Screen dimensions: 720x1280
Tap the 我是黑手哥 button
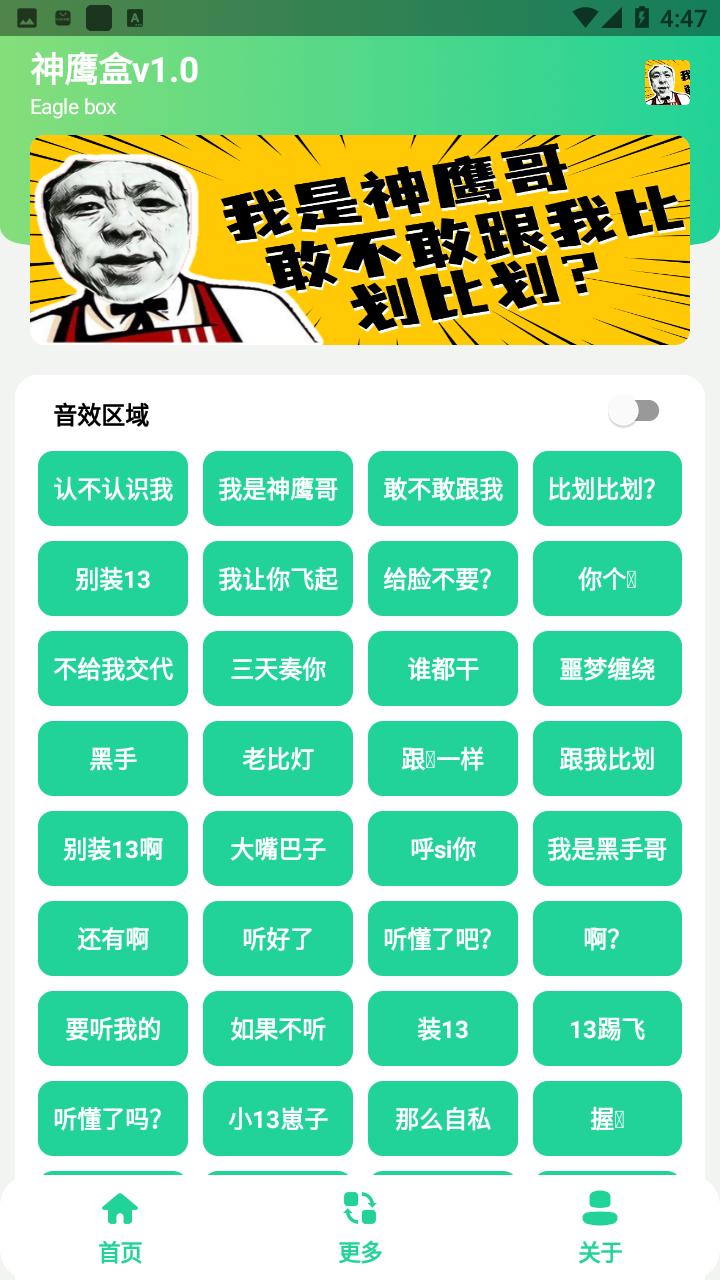[607, 849]
